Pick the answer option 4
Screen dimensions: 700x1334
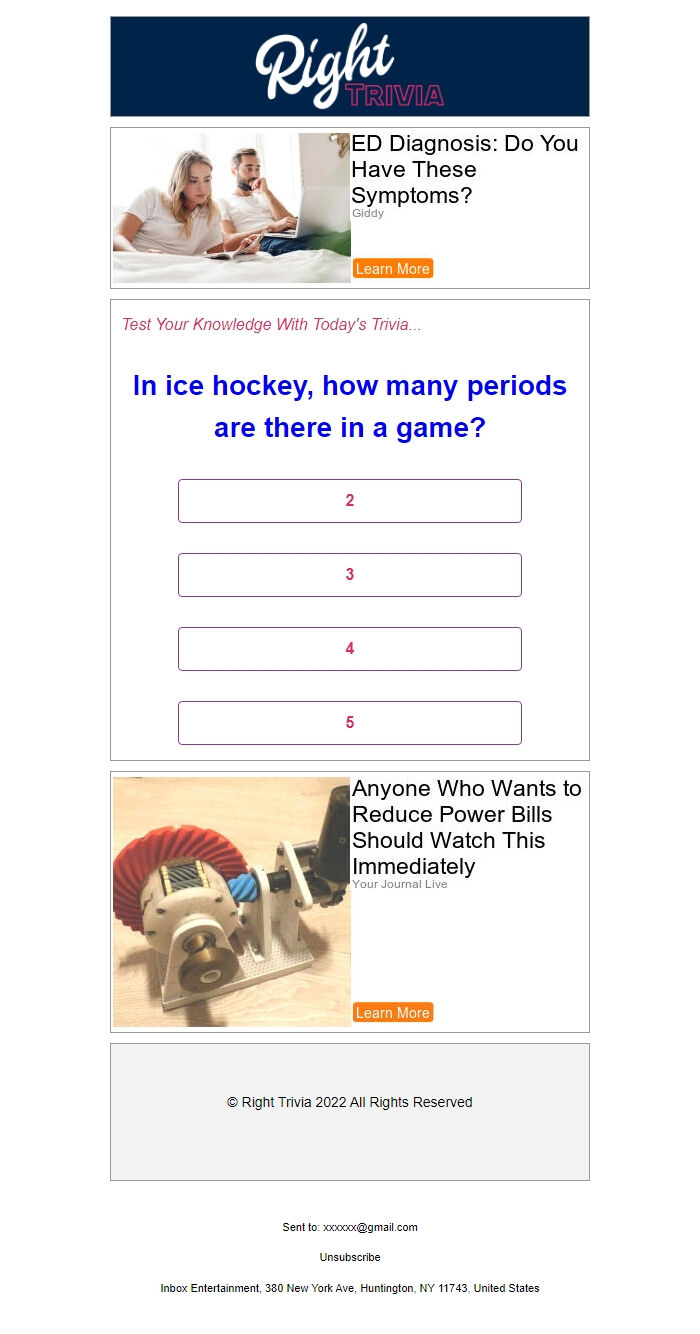tap(349, 649)
